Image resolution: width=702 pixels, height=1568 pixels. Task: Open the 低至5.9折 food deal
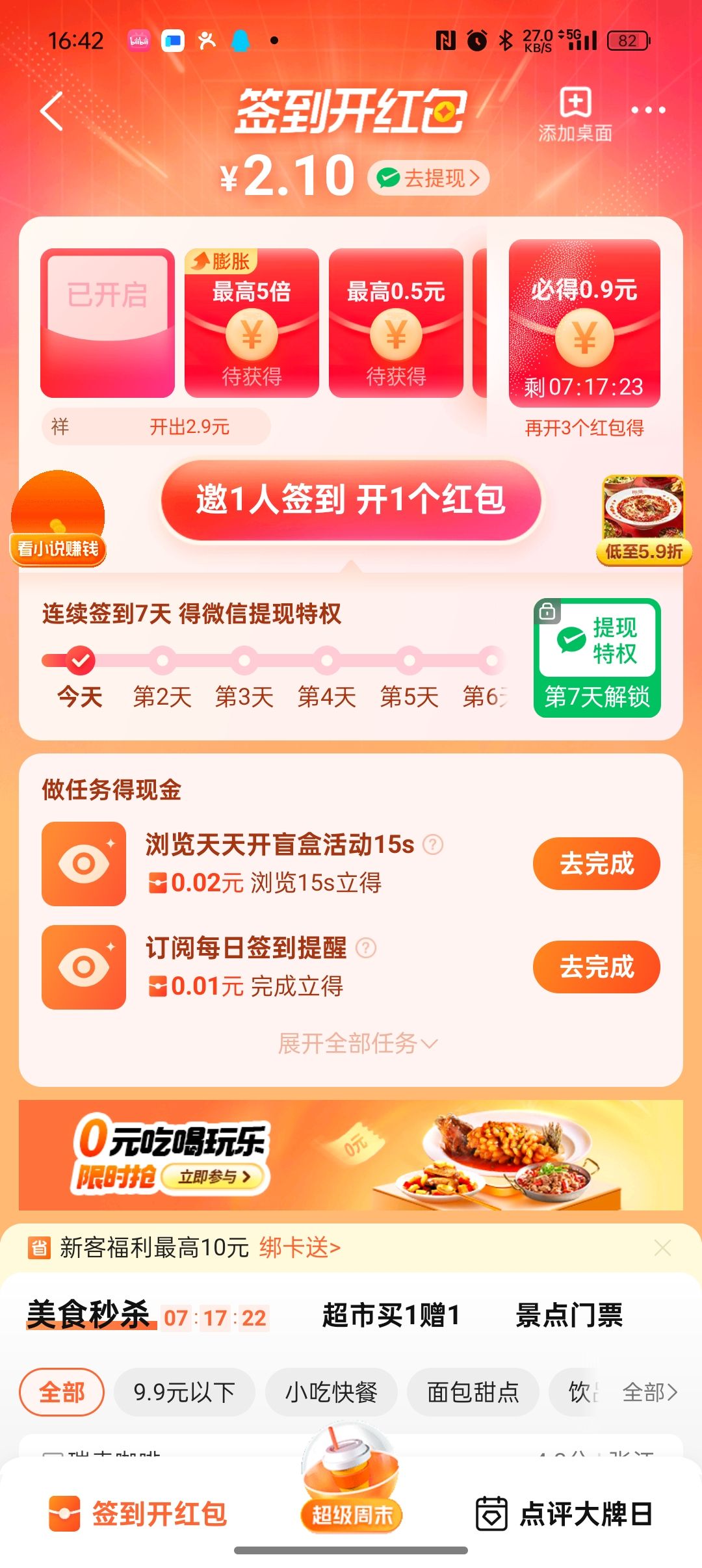(x=643, y=520)
